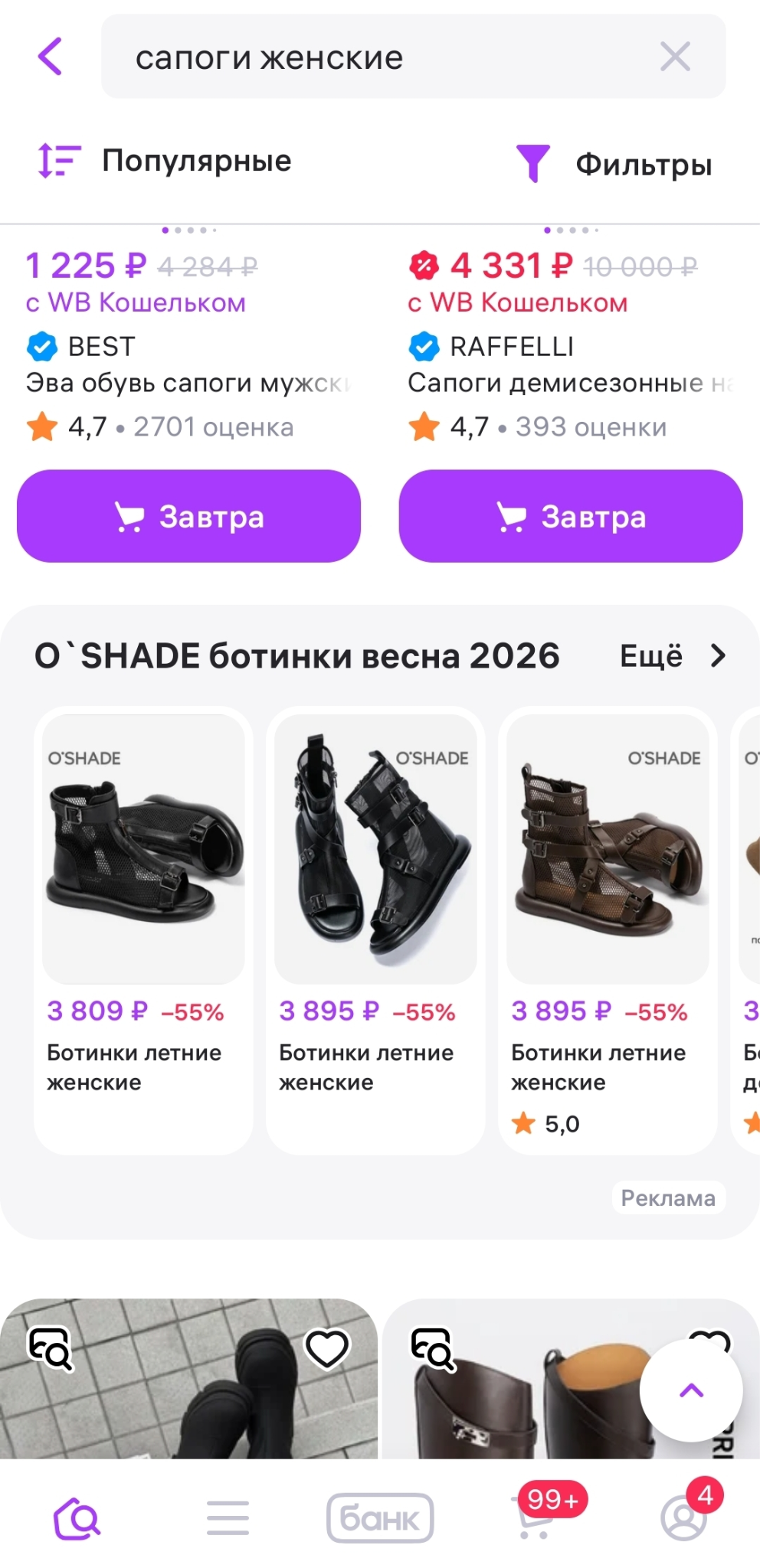Open the catalog menu tab
This screenshot has width=760, height=1568.
[228, 1517]
